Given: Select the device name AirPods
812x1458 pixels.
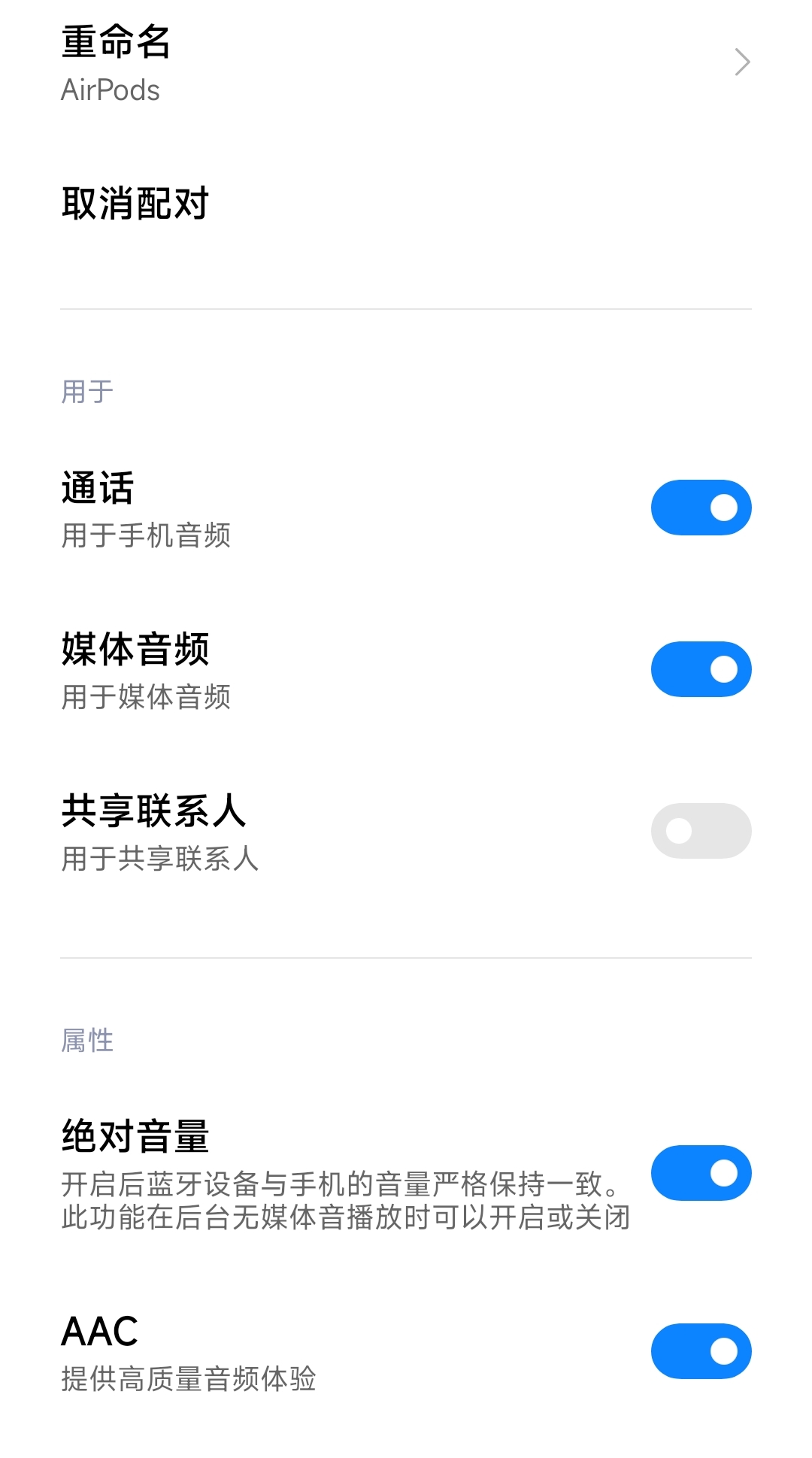Looking at the screenshot, I should coord(111,91).
